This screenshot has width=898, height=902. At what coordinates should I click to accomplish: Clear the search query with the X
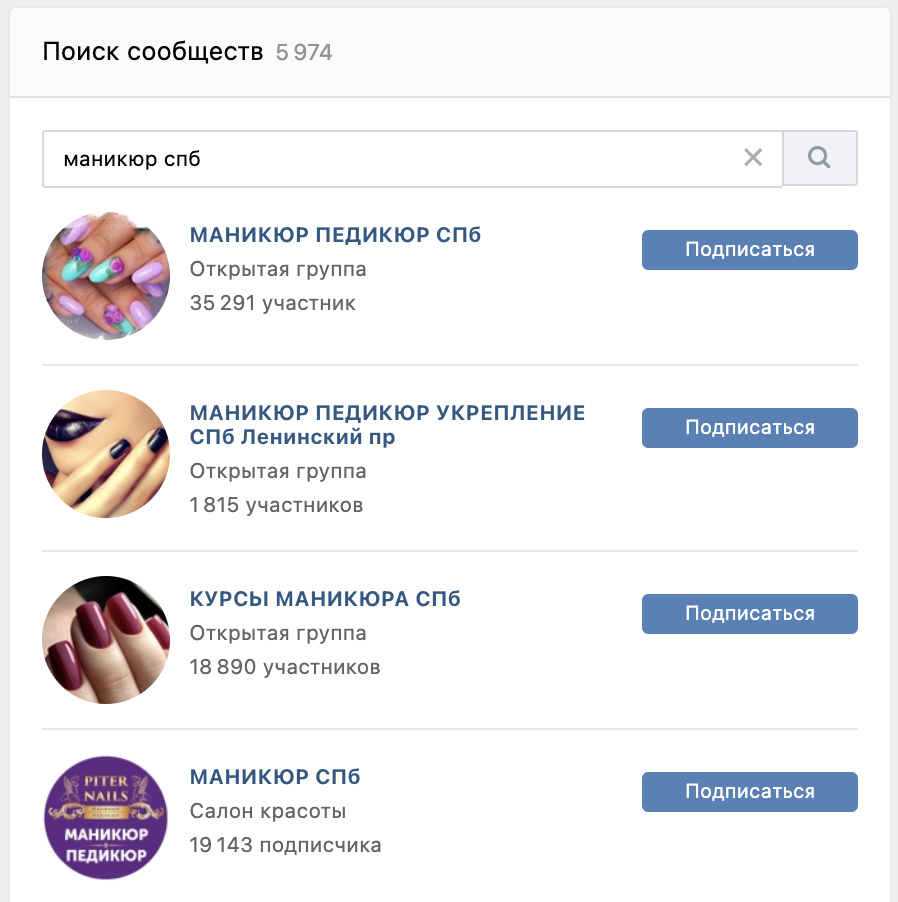[753, 158]
